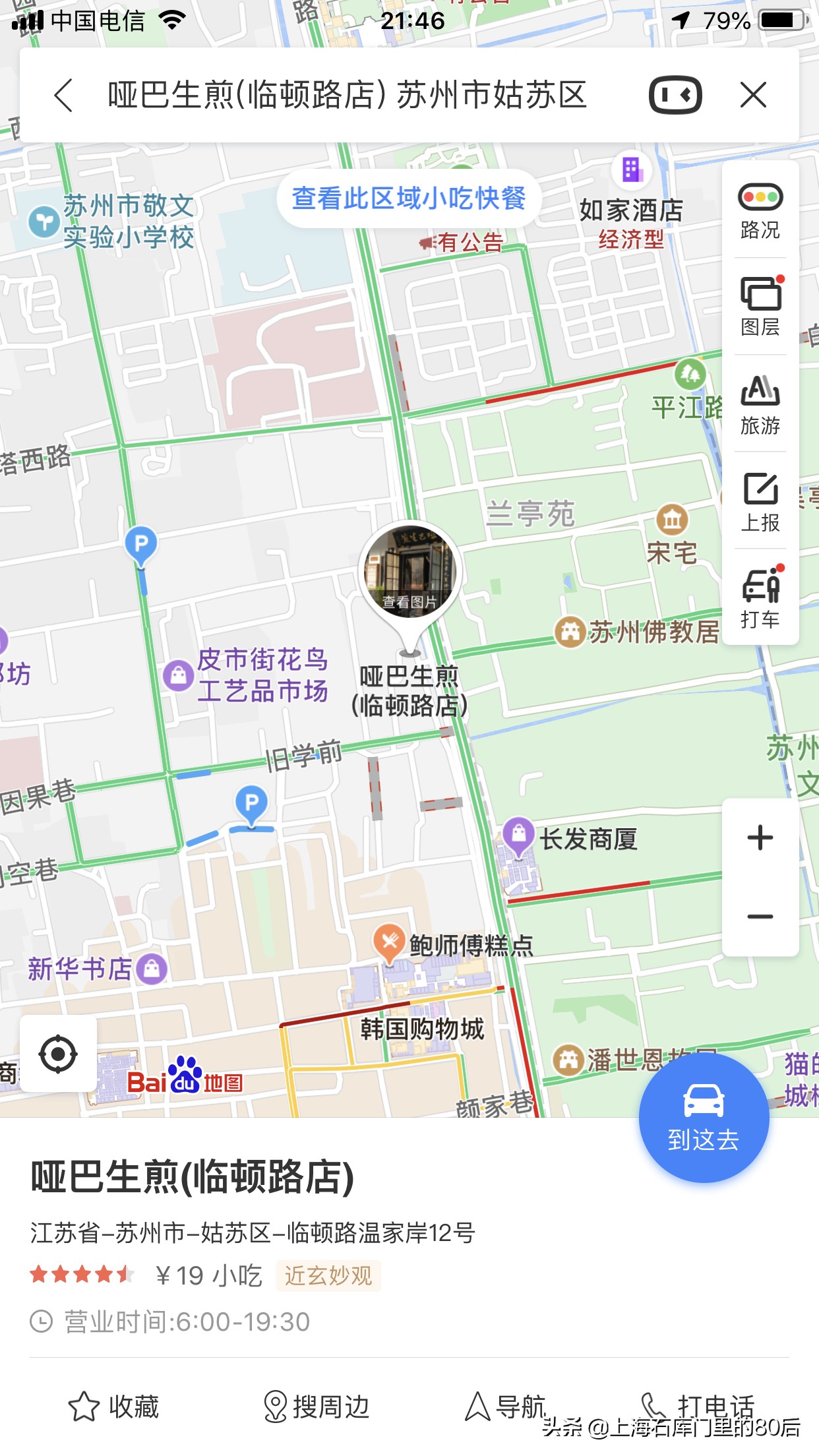The image size is (819, 1456).
Task: Tap the 近玄妙观 tag label
Action: coord(329,1275)
